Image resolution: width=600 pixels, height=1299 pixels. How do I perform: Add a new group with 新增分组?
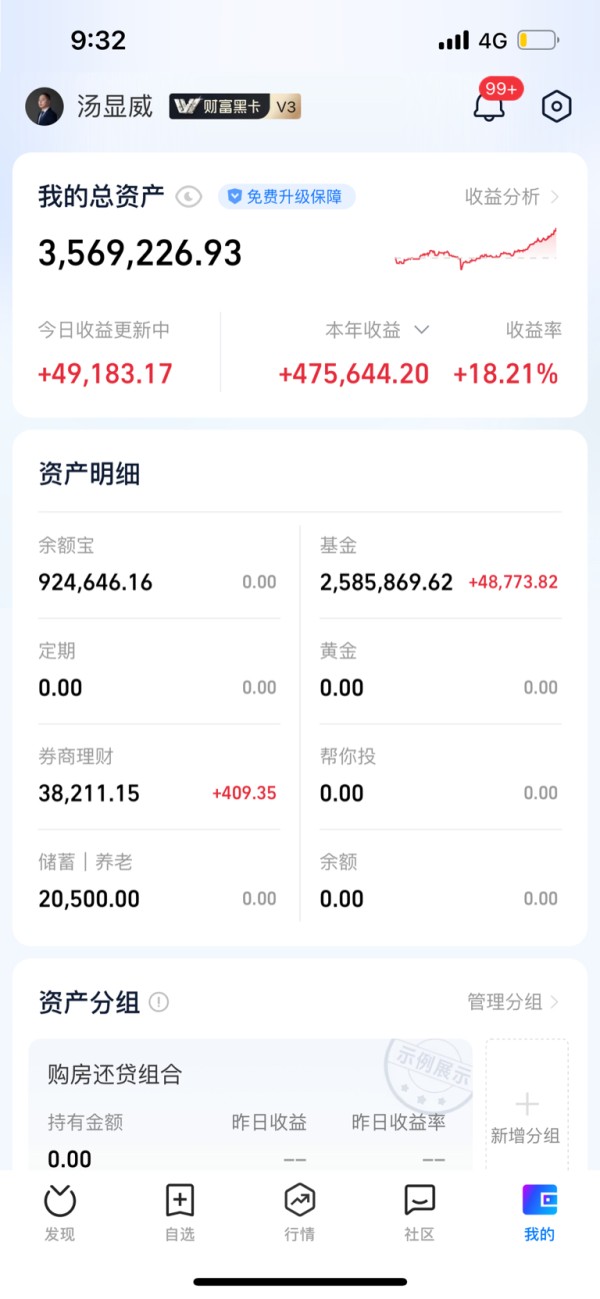pos(526,1117)
